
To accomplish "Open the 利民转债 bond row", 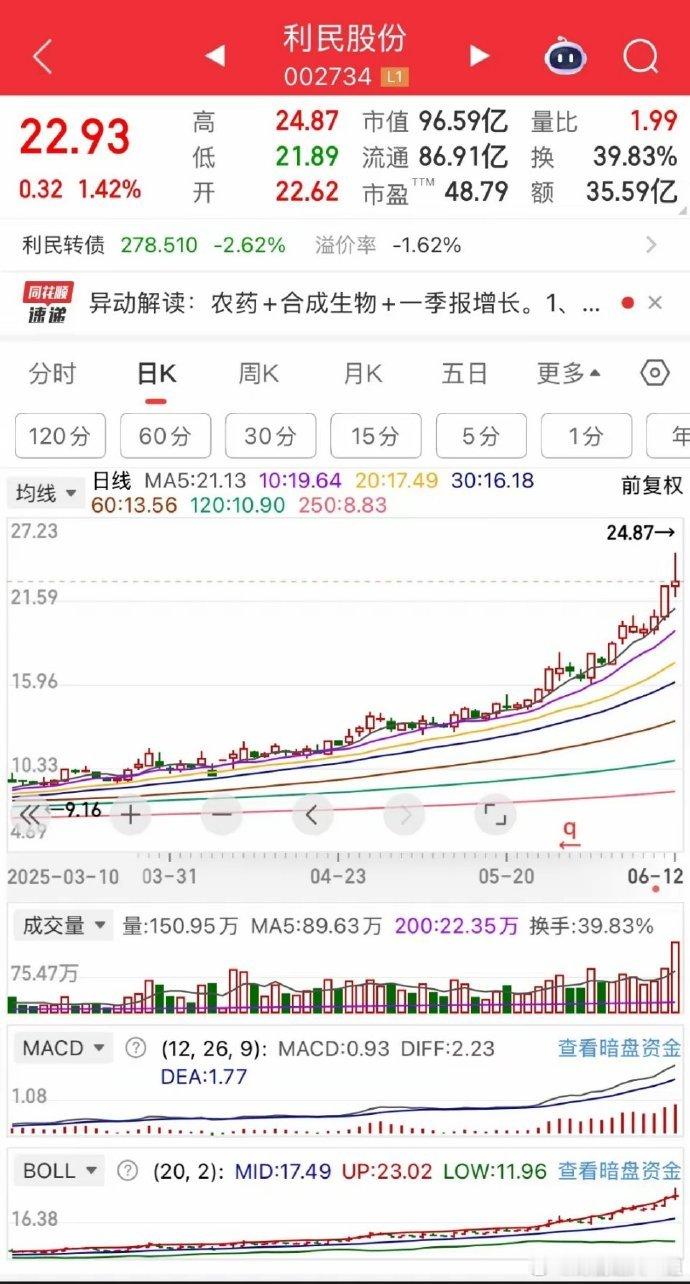I will point(340,245).
